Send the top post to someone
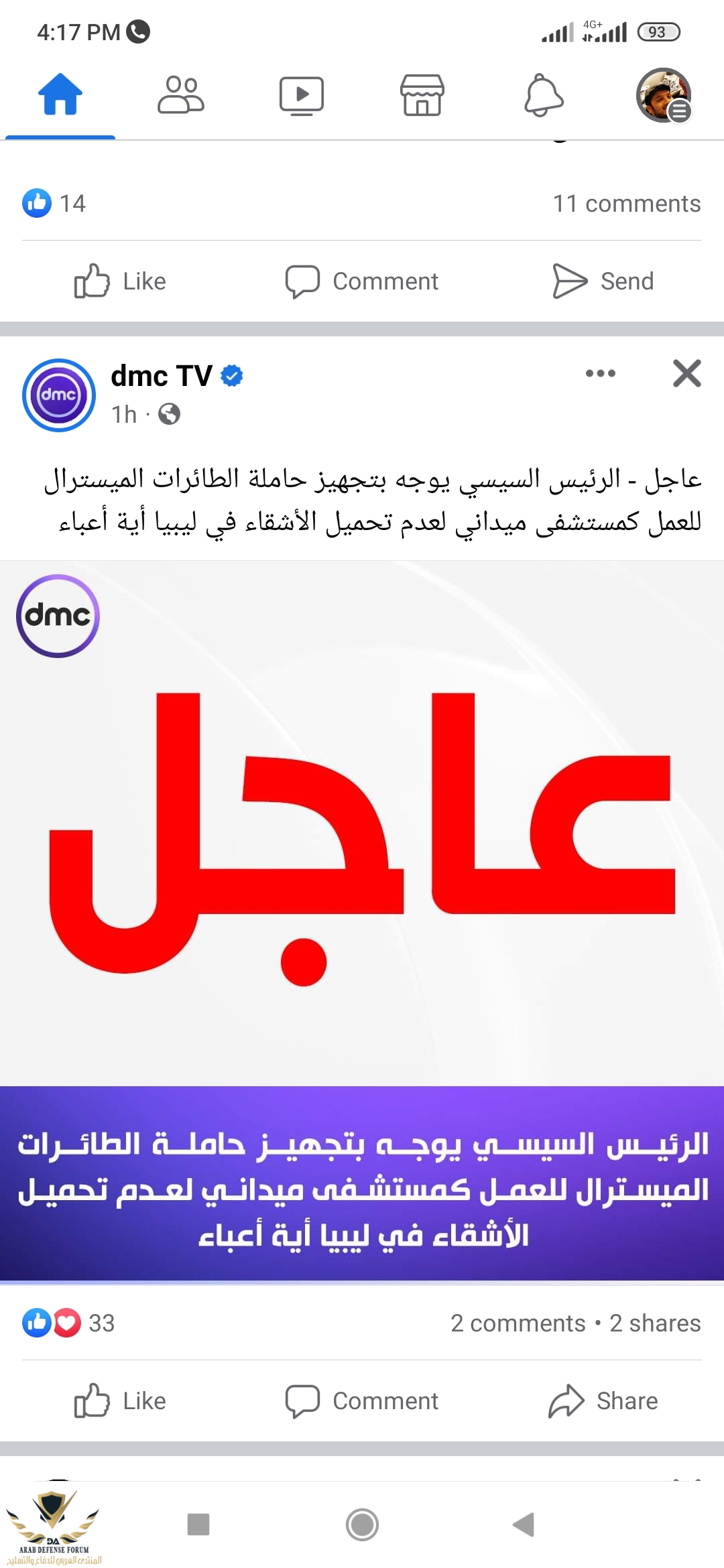Image resolution: width=724 pixels, height=1568 pixels. pos(603,281)
